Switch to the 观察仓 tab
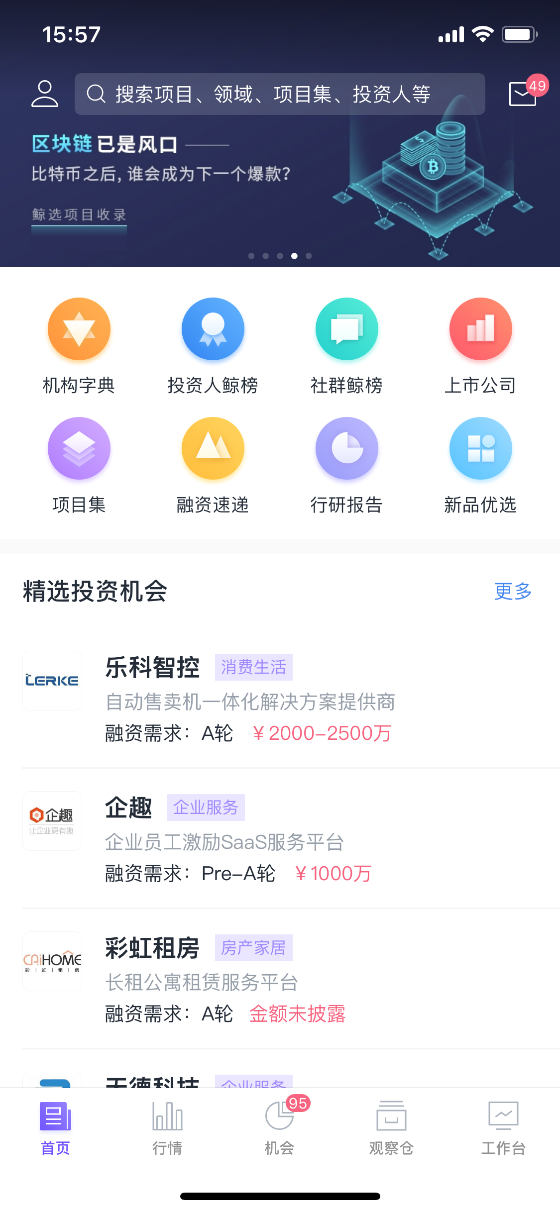Viewport: 560px width, 1212px height. point(391,1128)
